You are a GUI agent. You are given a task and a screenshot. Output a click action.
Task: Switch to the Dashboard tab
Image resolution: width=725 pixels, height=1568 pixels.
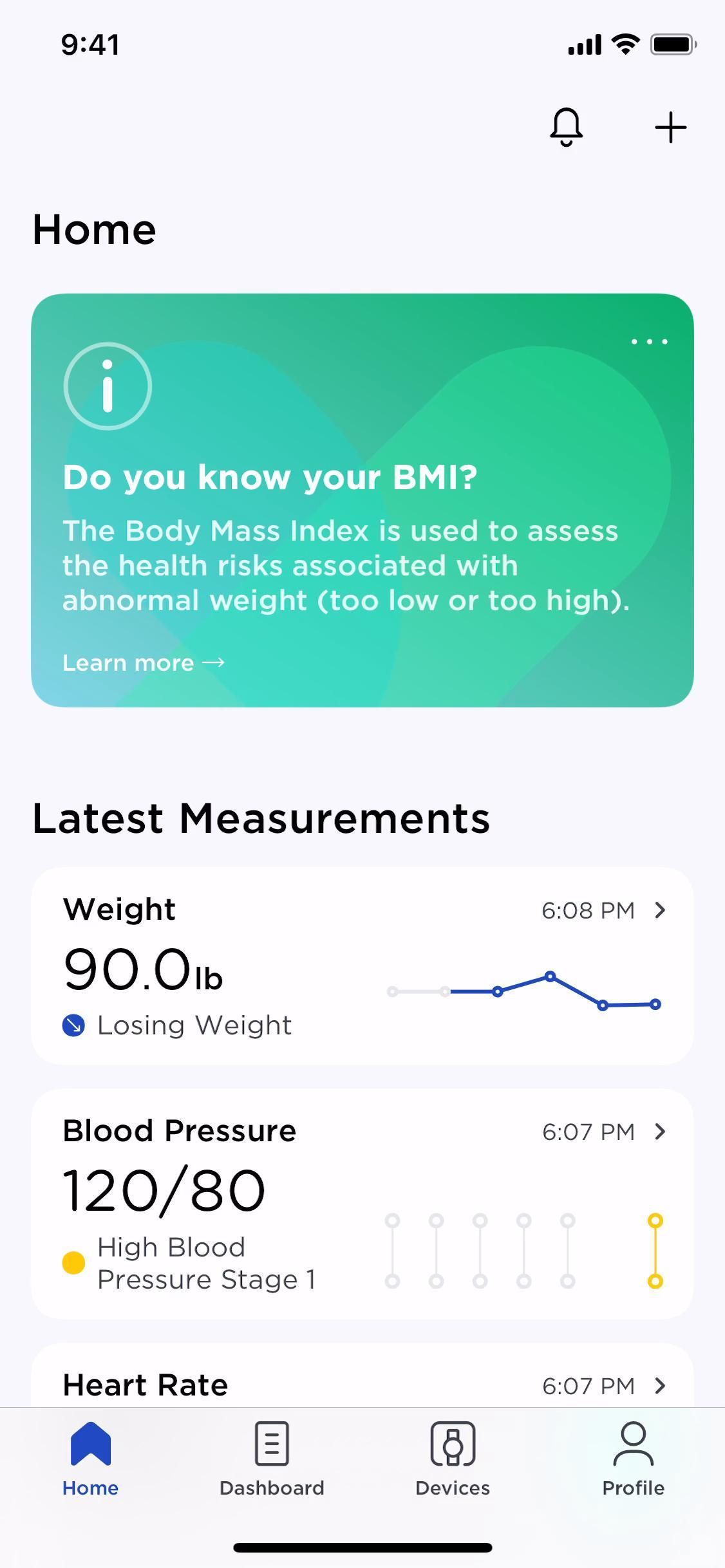tap(272, 1460)
